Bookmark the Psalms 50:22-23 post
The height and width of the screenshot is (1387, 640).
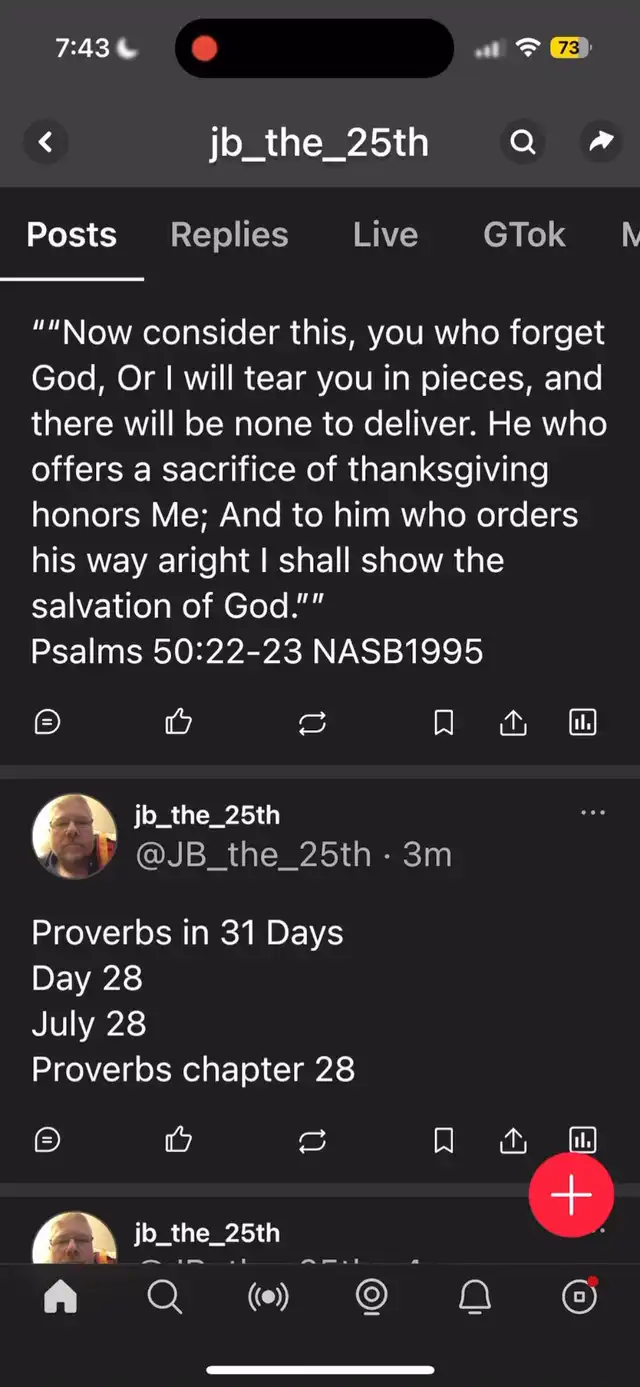click(444, 722)
